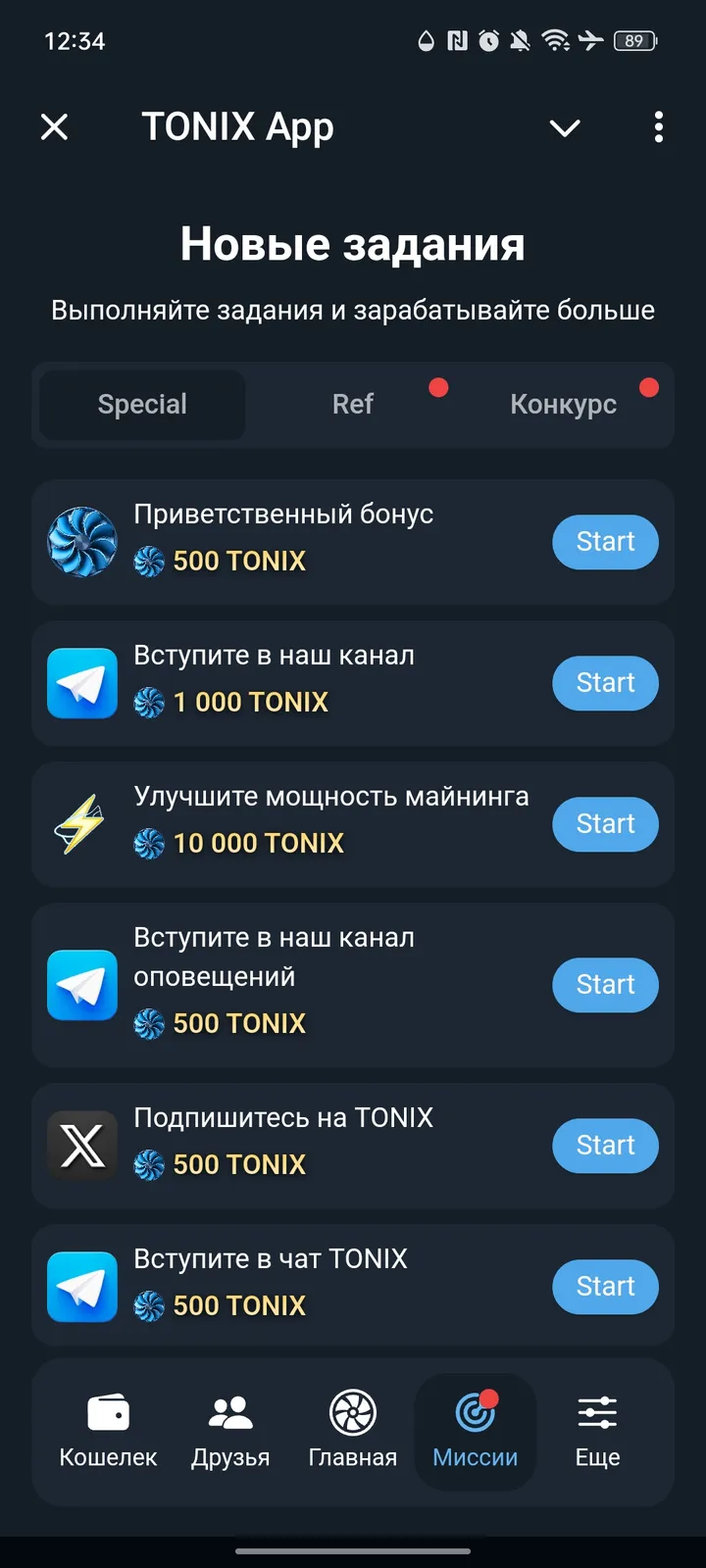
Task: Tap the red notification dot on Конкурс tab
Action: pos(648,388)
